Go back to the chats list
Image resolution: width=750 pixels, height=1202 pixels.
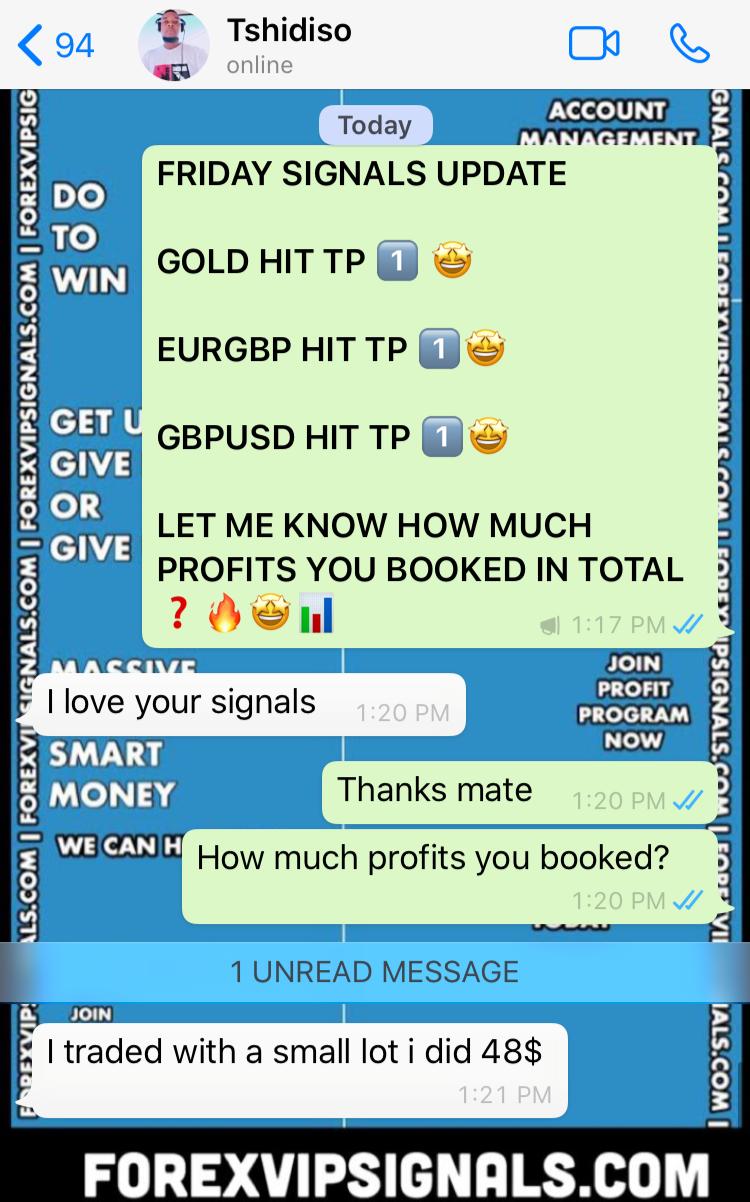click(x=55, y=45)
